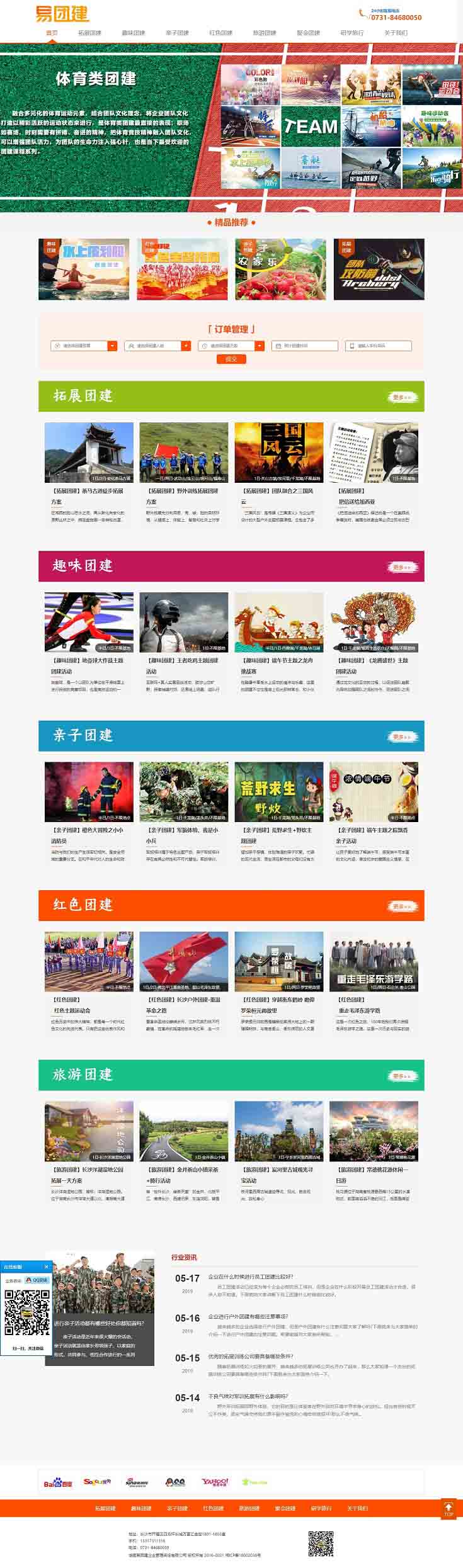Submit the order form with 提交

coord(231,359)
